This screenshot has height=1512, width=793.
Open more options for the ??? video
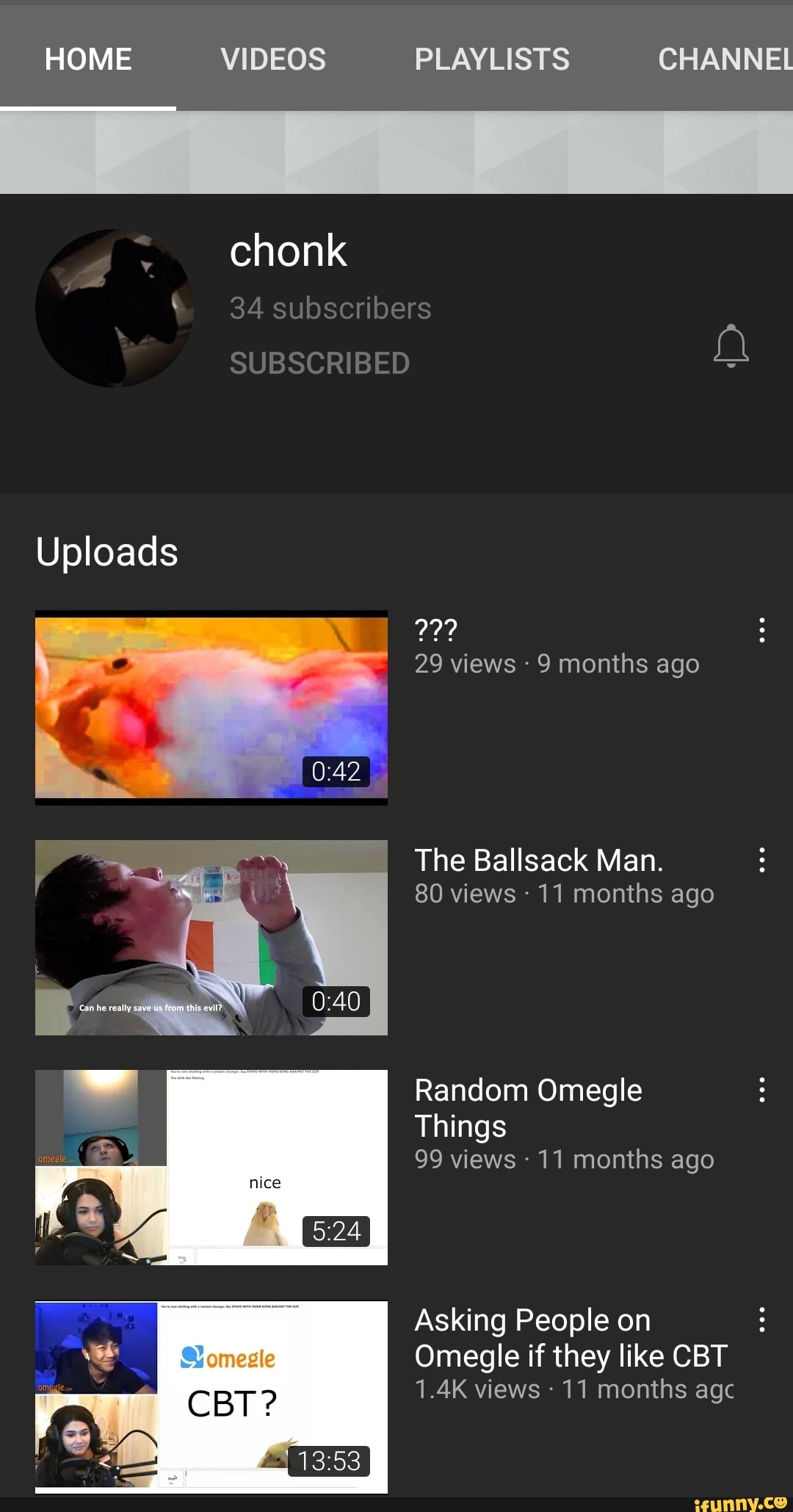(761, 630)
